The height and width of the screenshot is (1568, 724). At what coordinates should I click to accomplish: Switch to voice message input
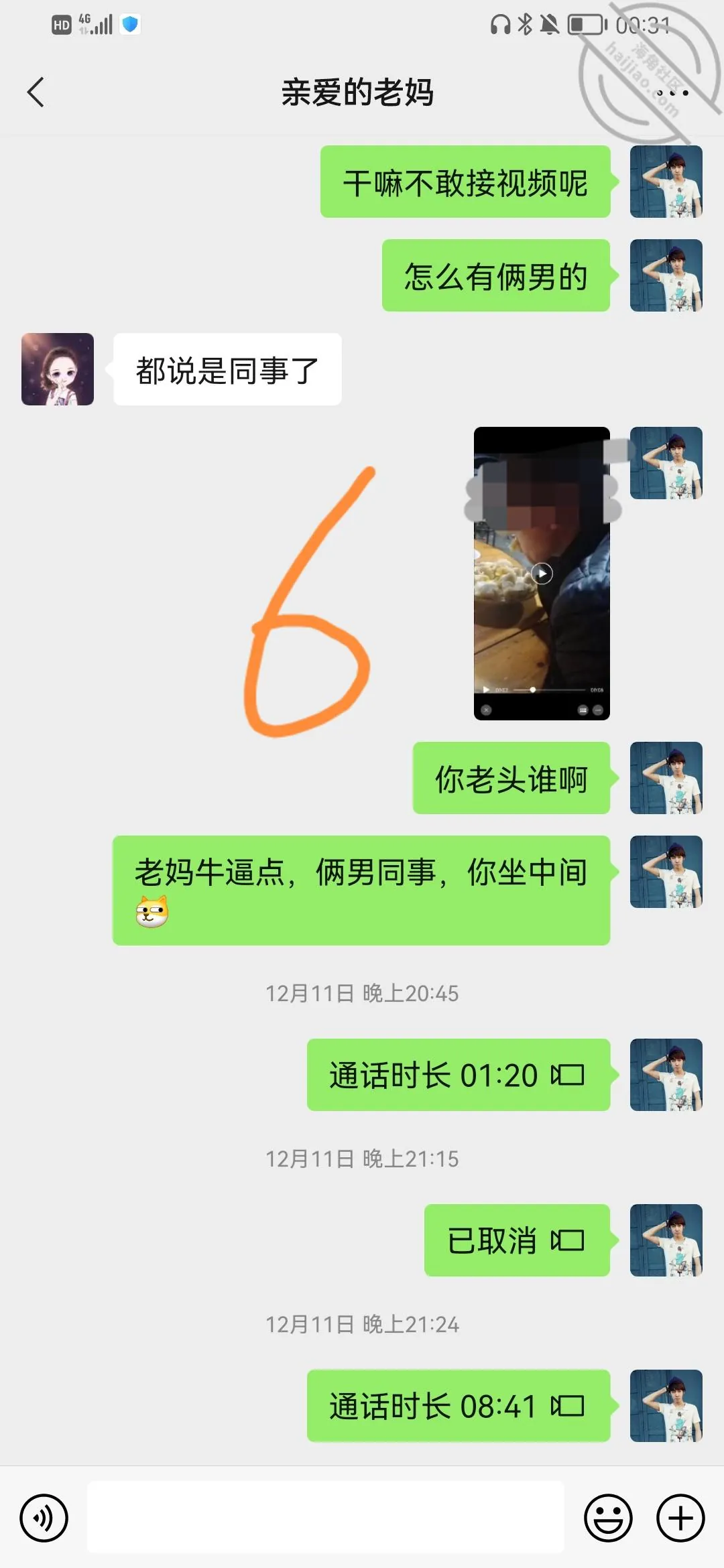click(44, 1518)
